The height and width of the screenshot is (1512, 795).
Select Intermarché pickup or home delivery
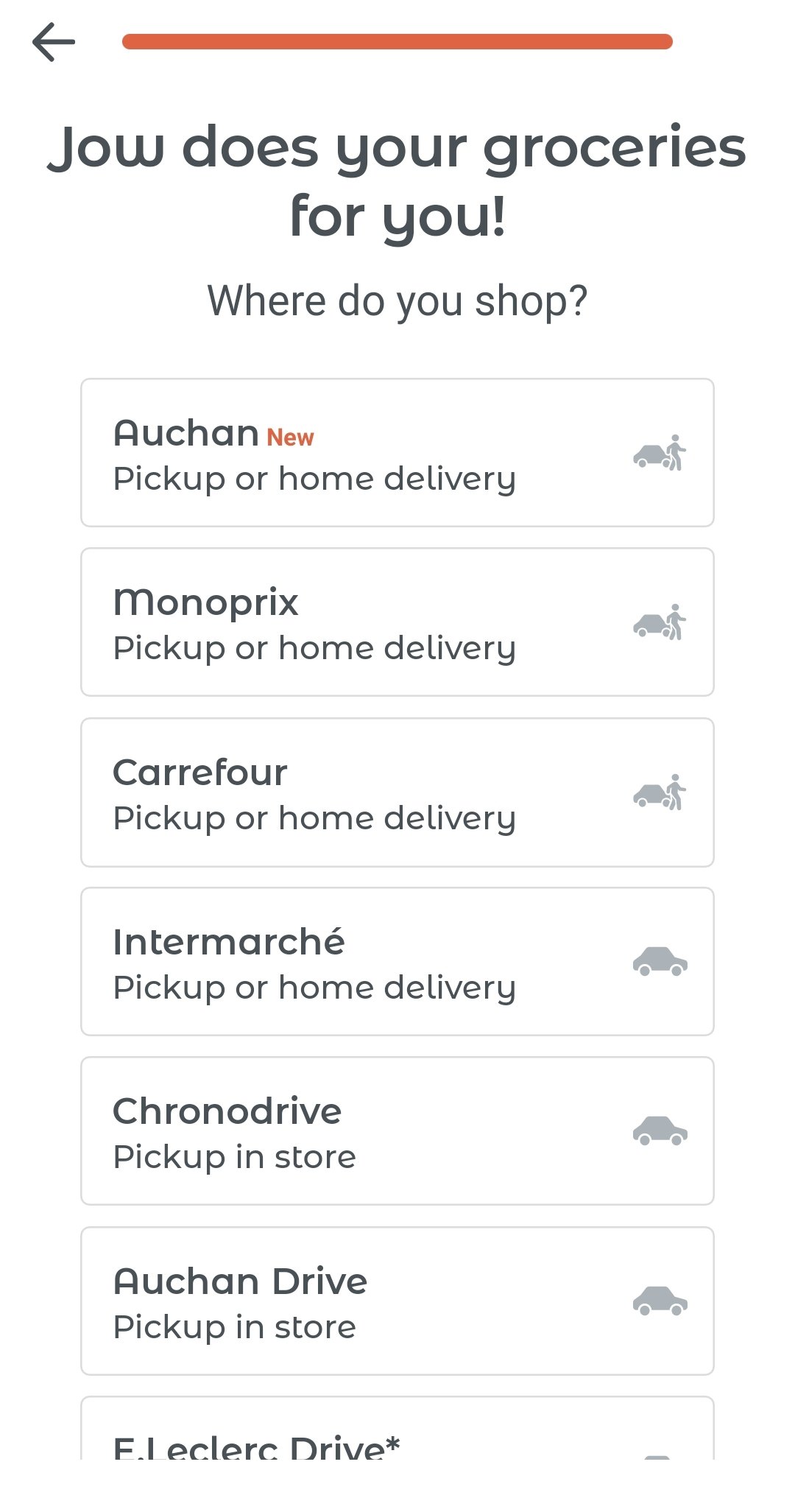tap(397, 962)
